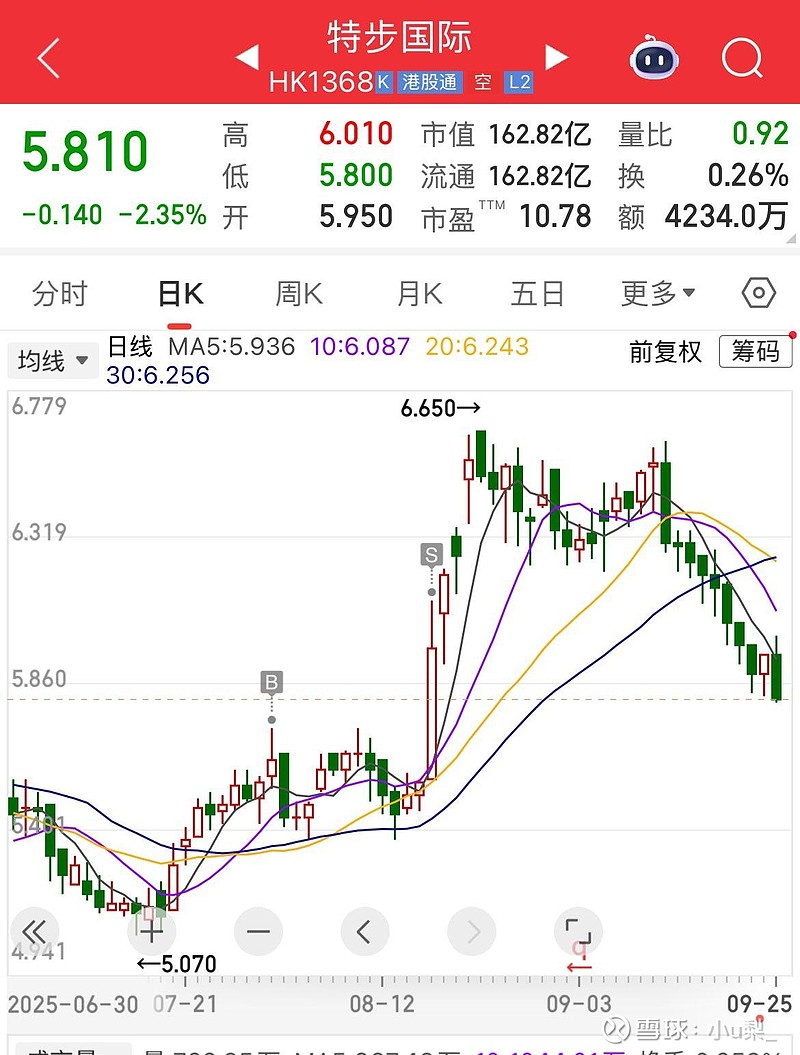Go back using the top-left arrow

tap(48, 58)
